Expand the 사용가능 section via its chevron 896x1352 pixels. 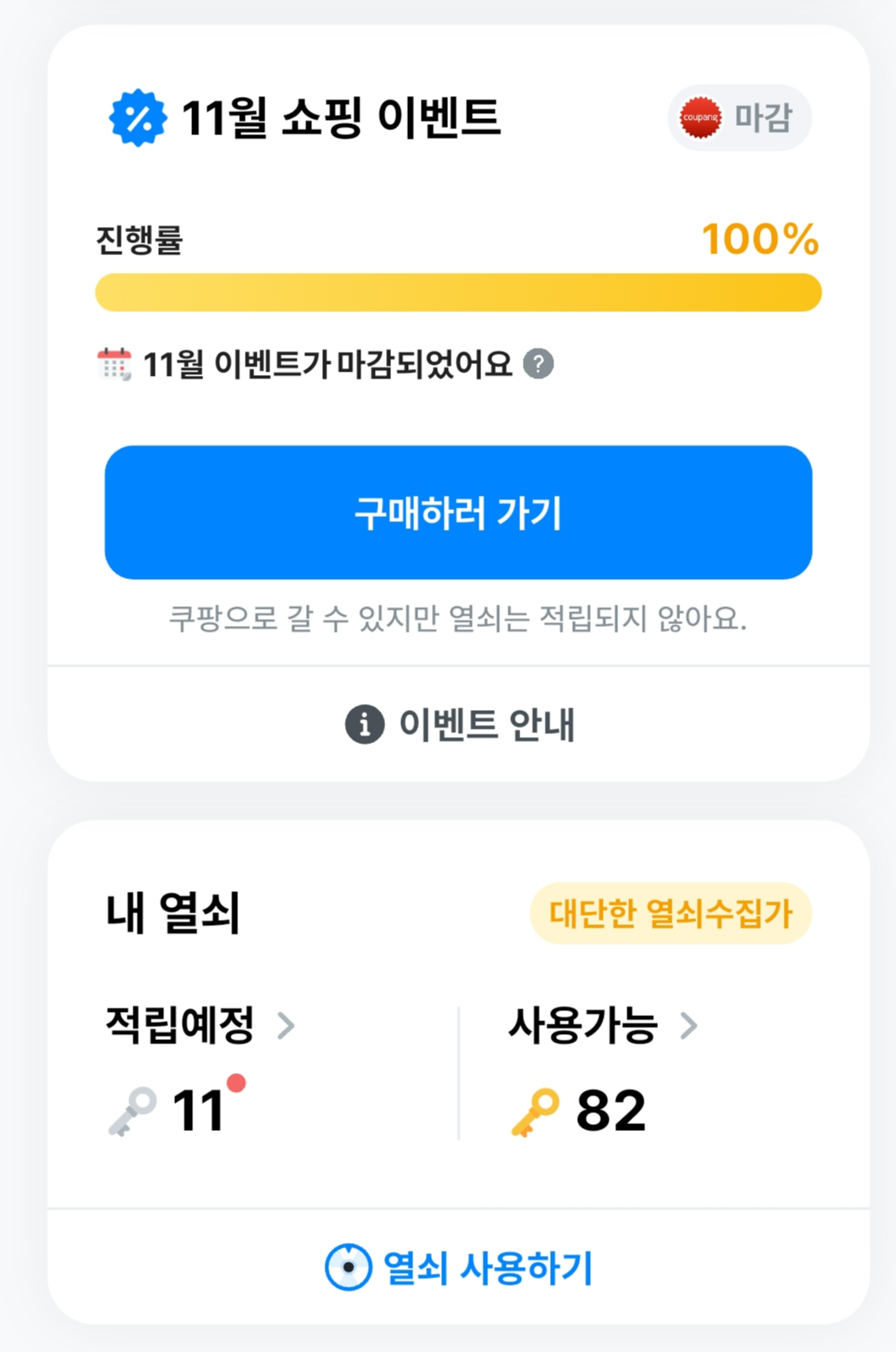pos(690,1026)
